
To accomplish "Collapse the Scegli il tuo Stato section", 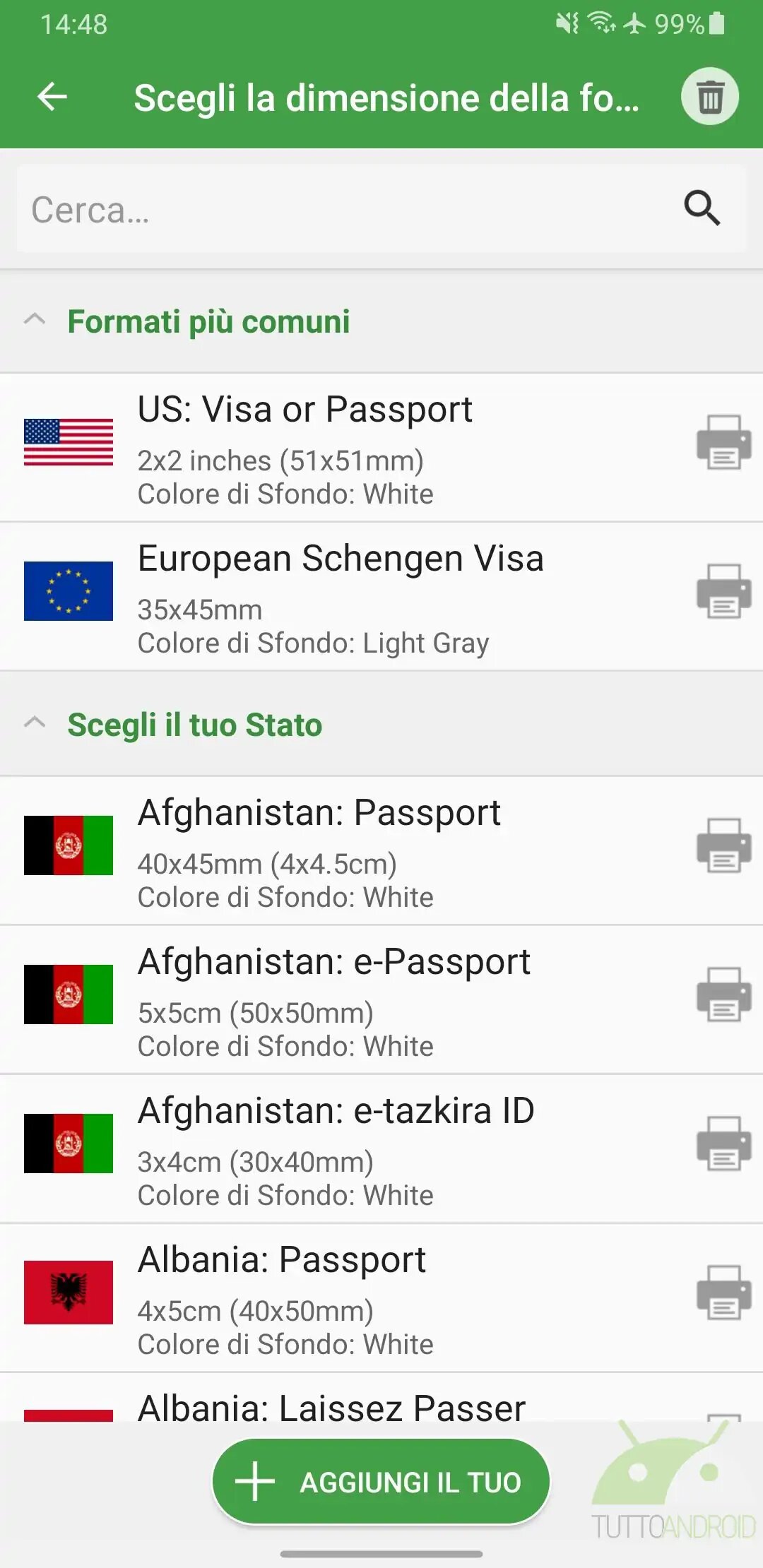I will point(35,724).
